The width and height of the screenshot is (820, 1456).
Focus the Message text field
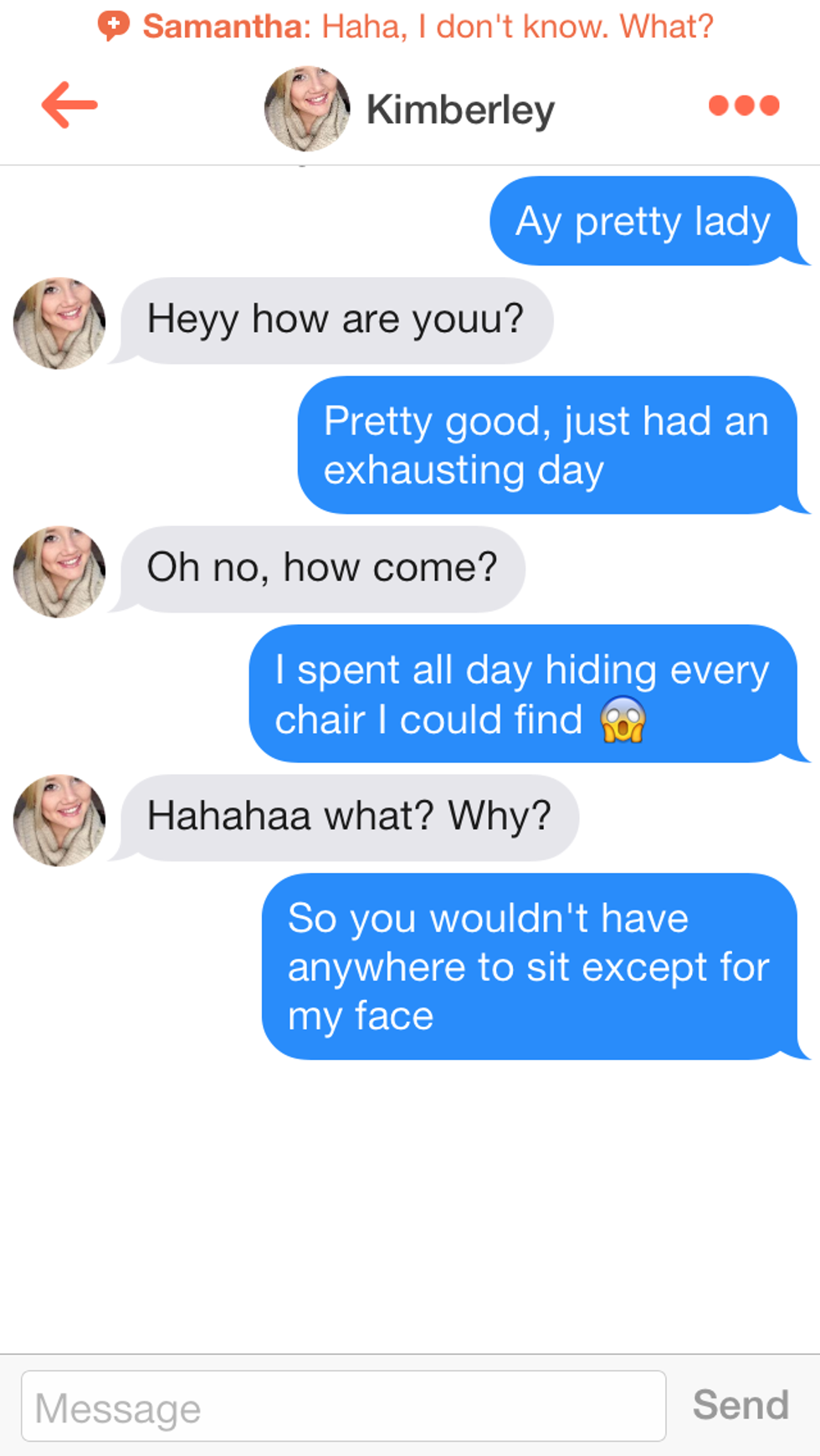[x=343, y=1406]
